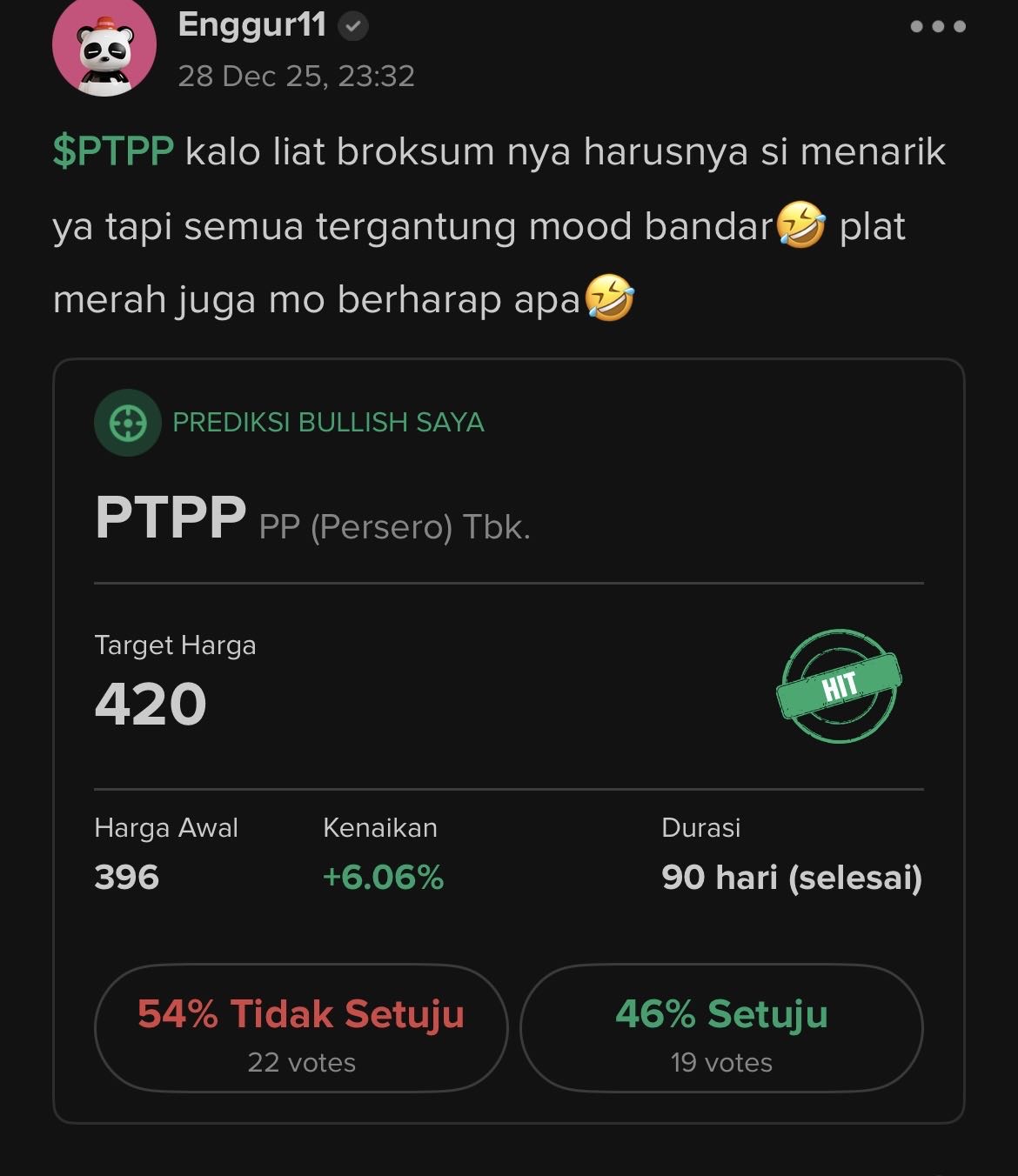Open the Enggur11 username profile

(x=251, y=24)
